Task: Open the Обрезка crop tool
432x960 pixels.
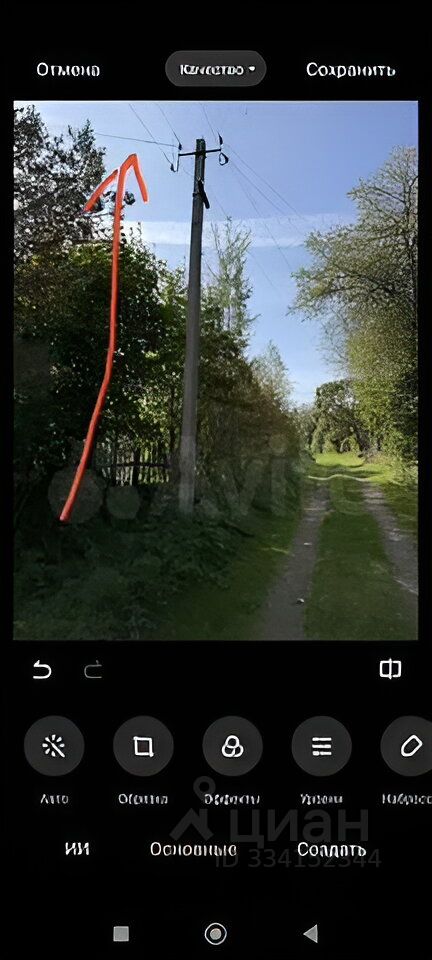Action: click(143, 746)
